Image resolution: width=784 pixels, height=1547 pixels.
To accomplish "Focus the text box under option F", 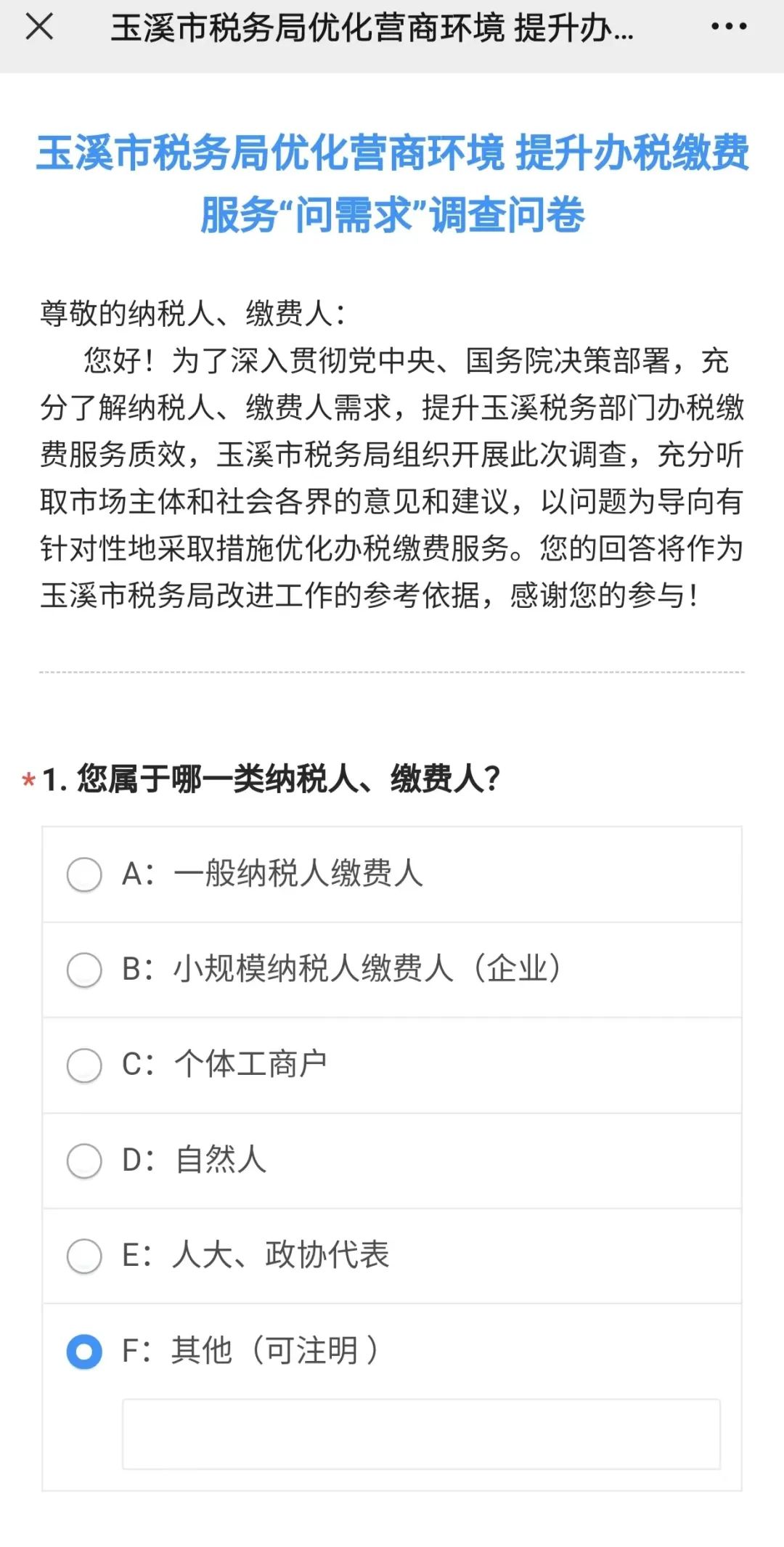I will tap(421, 1434).
